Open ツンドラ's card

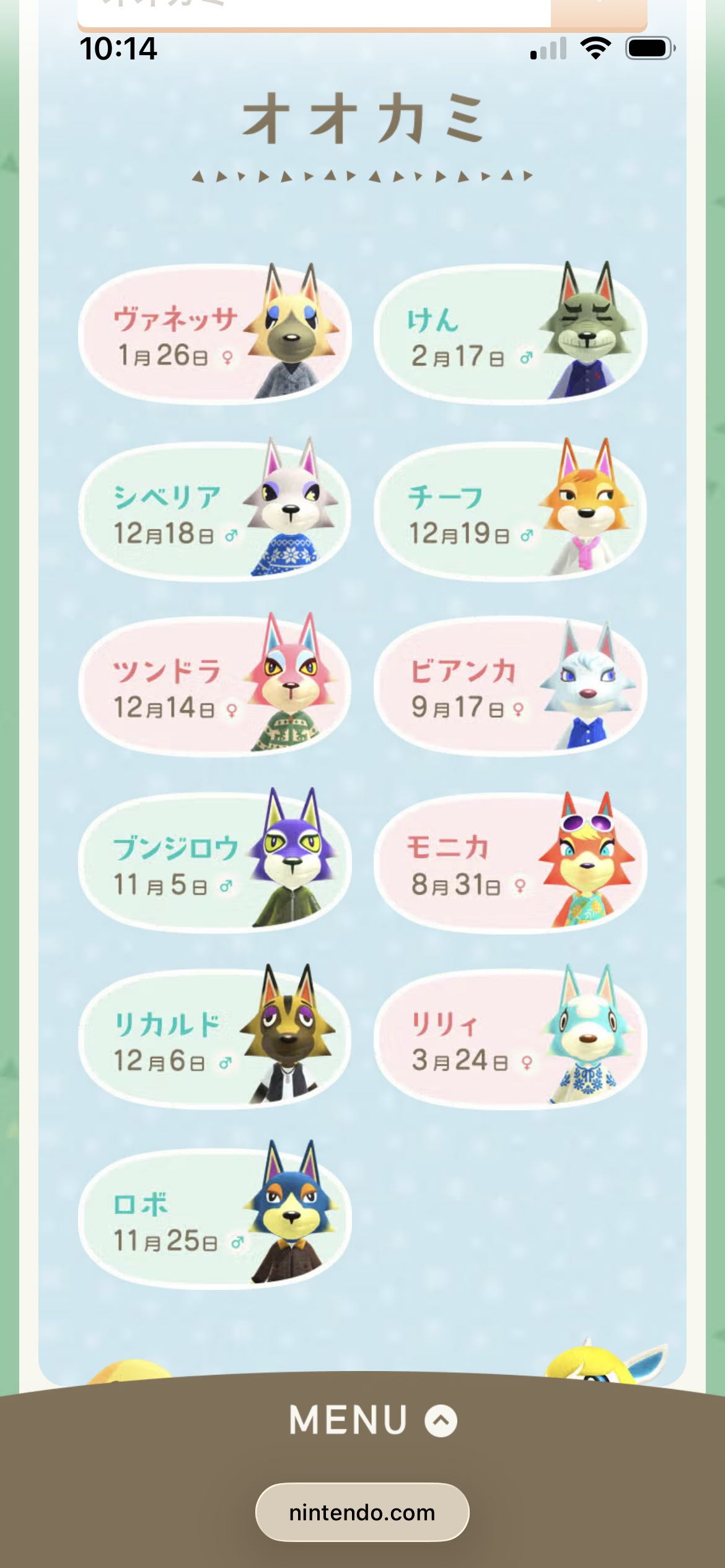(x=214, y=687)
